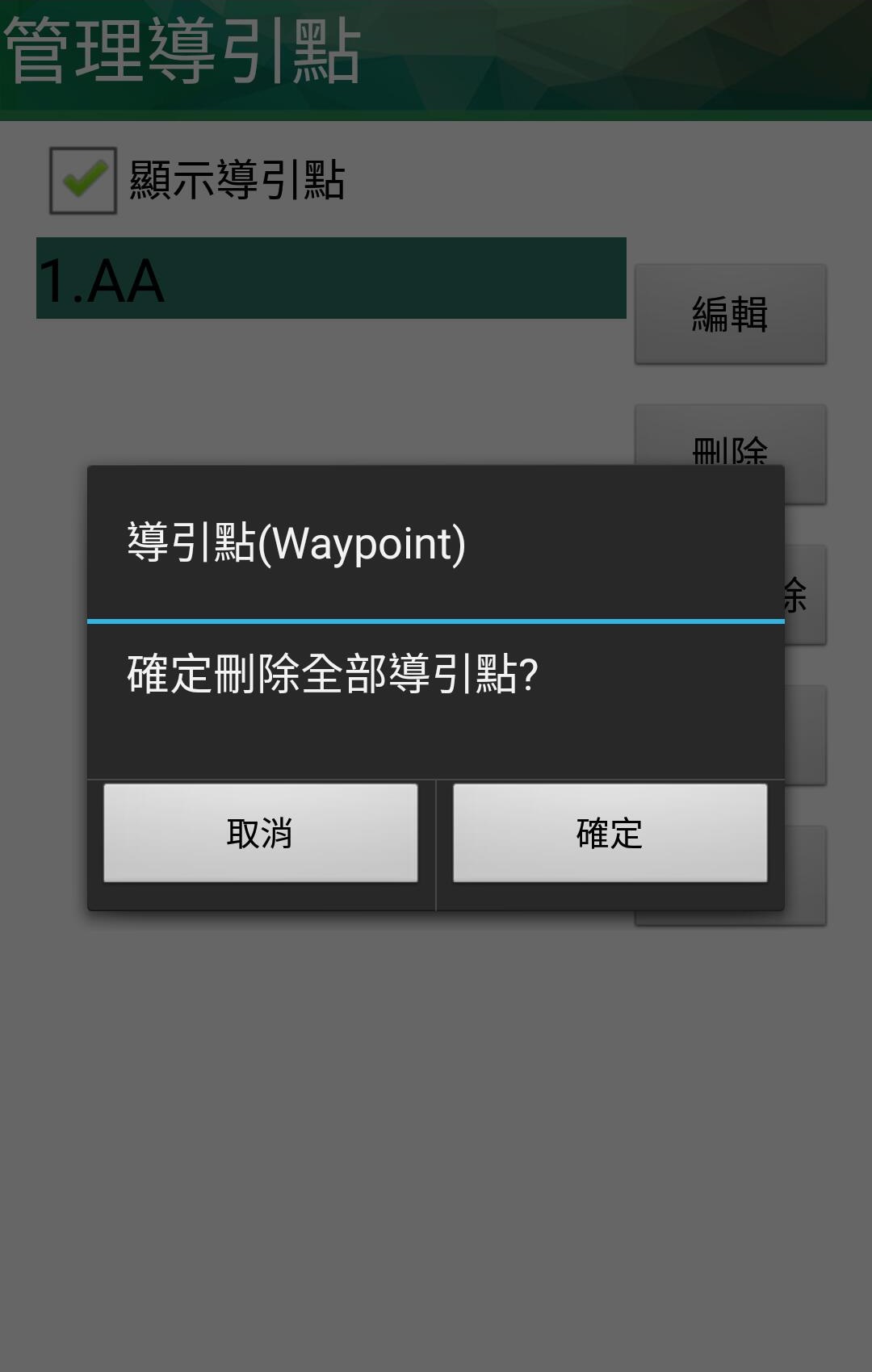Confirm deletion with 確定 button
This screenshot has width=872, height=1372.
click(x=610, y=833)
